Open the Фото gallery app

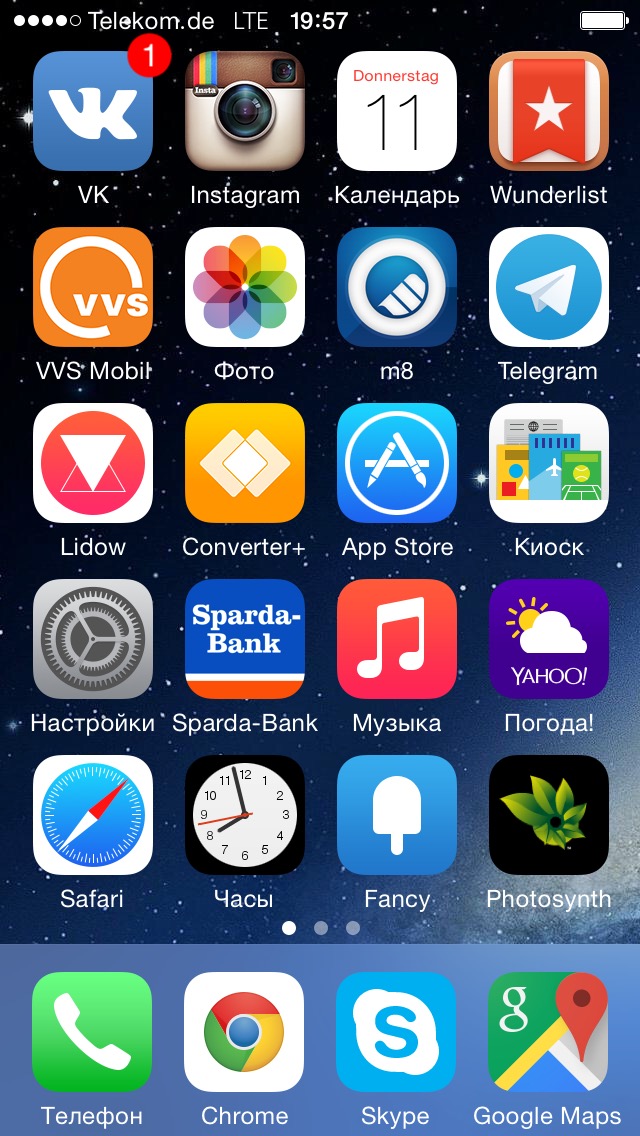click(245, 287)
